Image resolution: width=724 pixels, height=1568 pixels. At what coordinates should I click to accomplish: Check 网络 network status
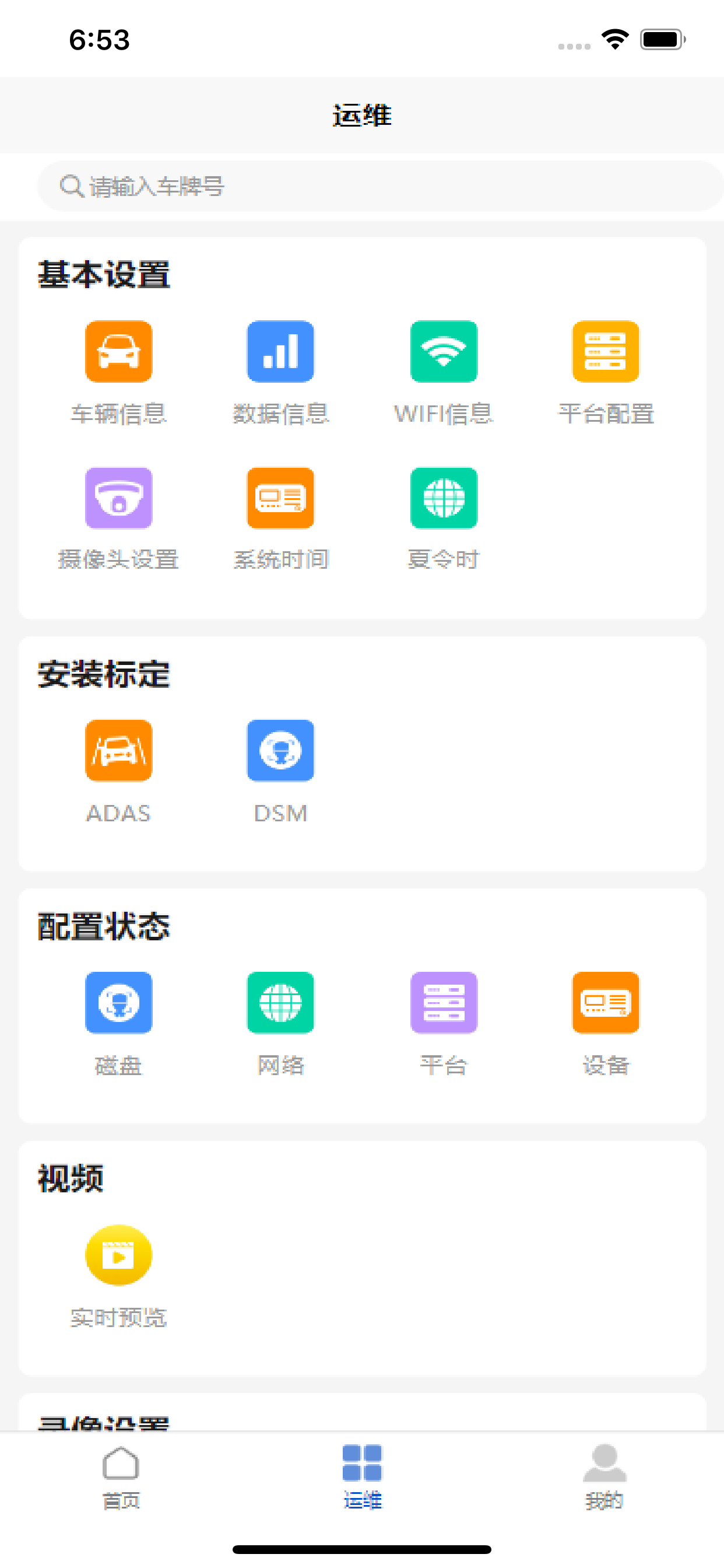[x=280, y=1024]
